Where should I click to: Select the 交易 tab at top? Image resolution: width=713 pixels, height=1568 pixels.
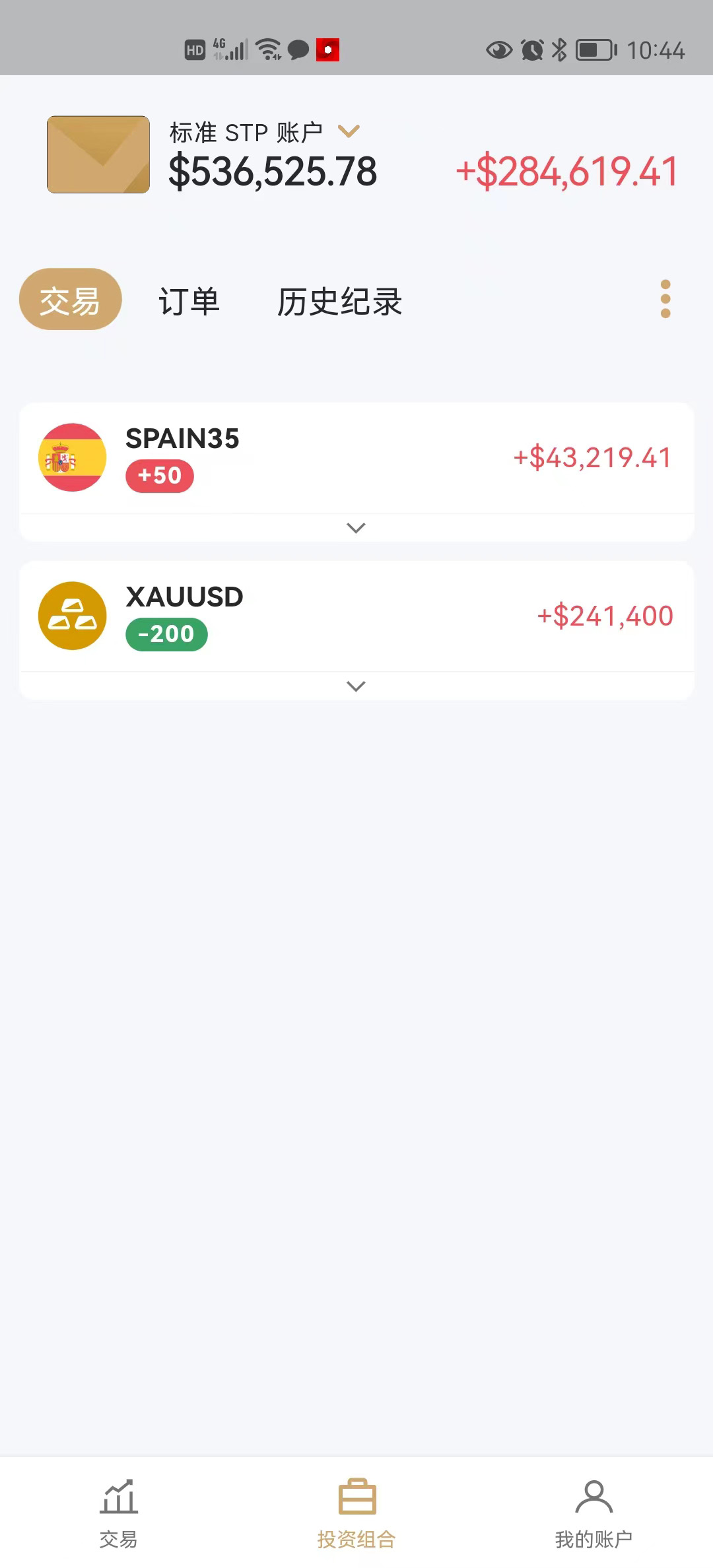pyautogui.click(x=70, y=300)
